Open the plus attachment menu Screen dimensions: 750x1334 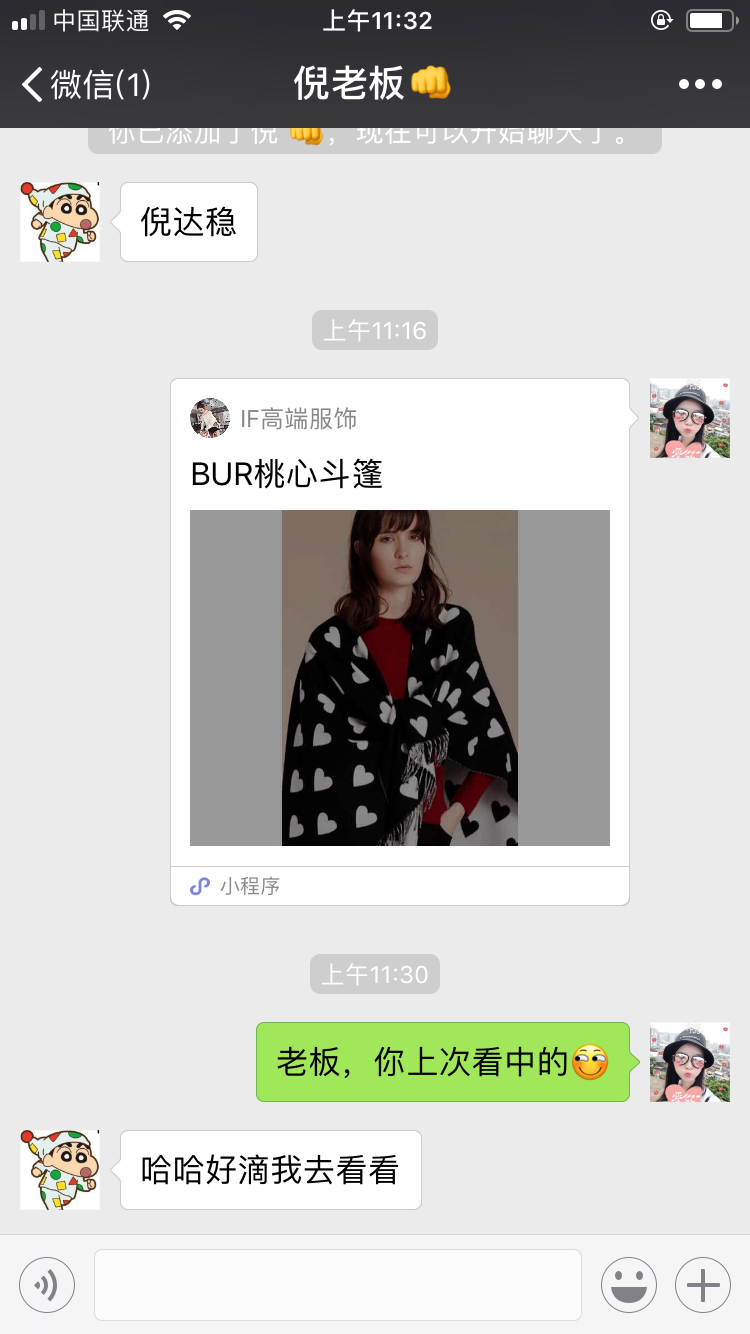point(703,1285)
